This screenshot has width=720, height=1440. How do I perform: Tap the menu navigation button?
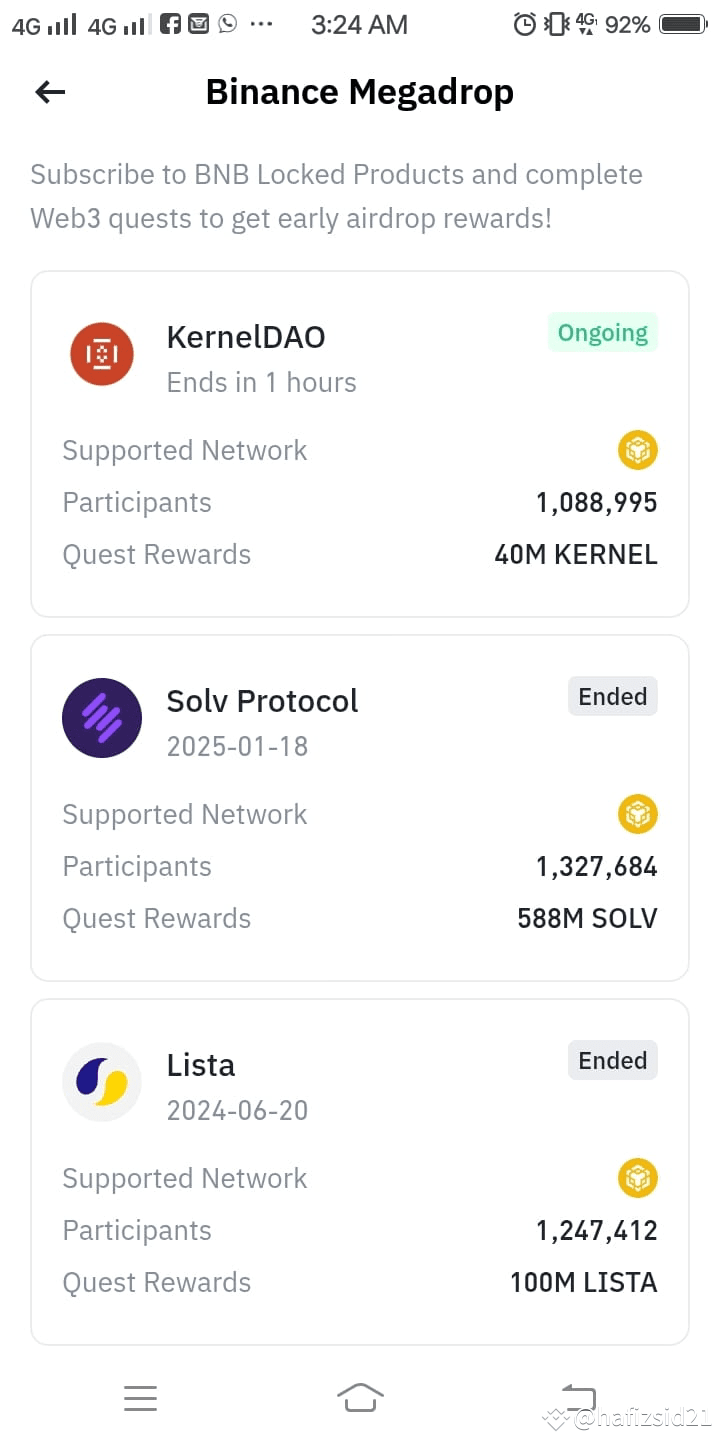(x=140, y=1397)
